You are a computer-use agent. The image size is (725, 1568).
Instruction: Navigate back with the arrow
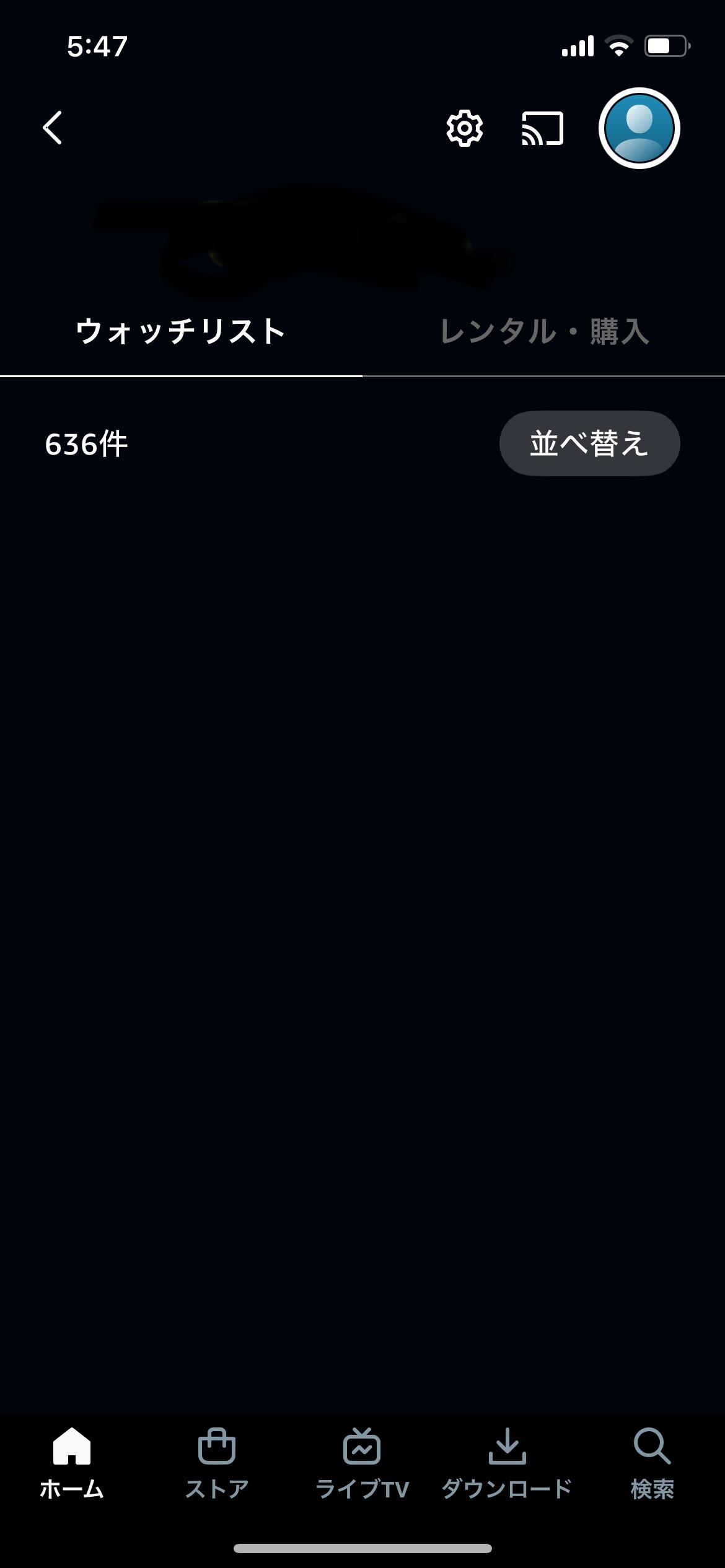(x=53, y=128)
